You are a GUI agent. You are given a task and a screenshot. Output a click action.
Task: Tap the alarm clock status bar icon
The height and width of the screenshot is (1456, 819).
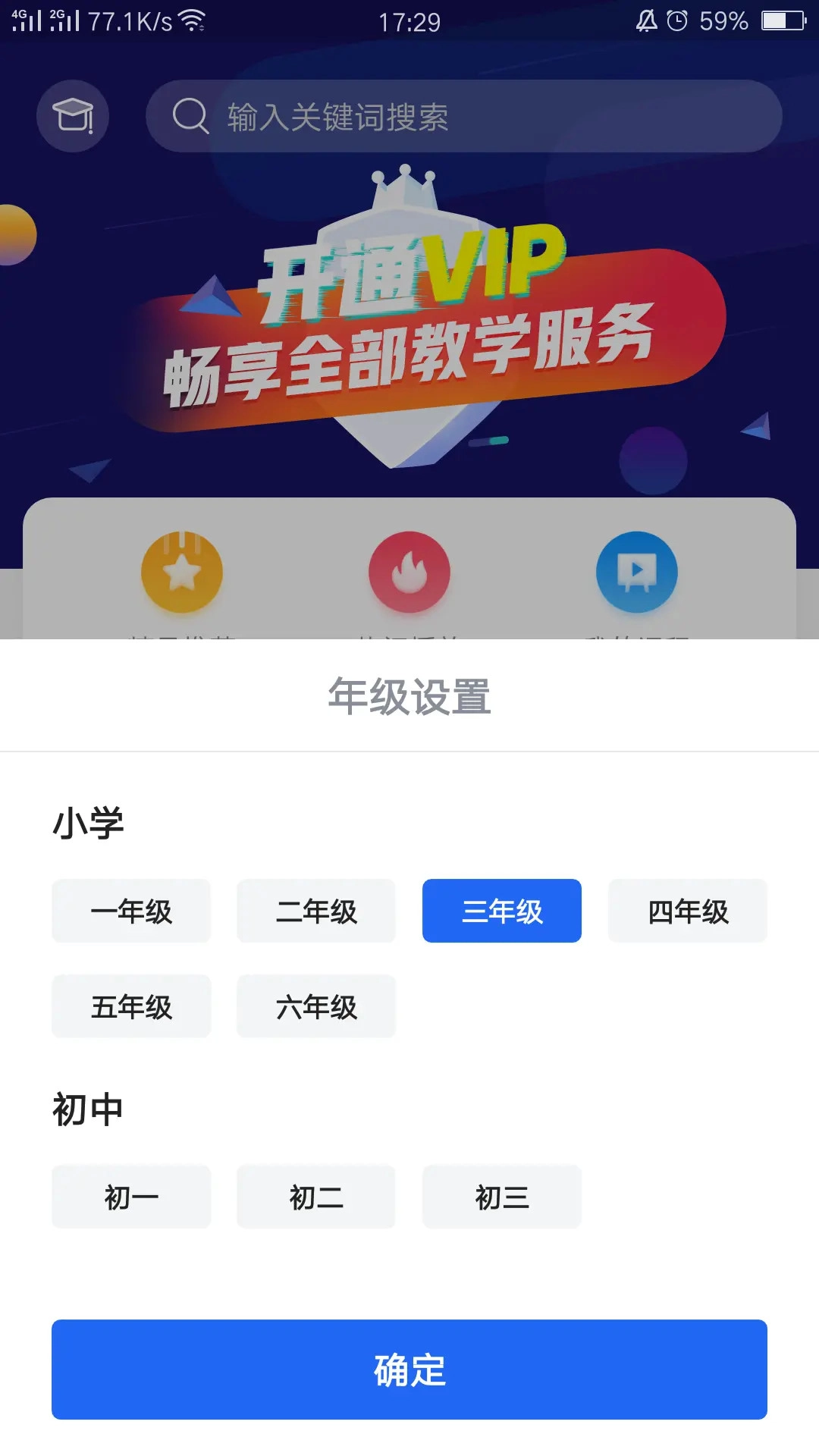coord(677,20)
